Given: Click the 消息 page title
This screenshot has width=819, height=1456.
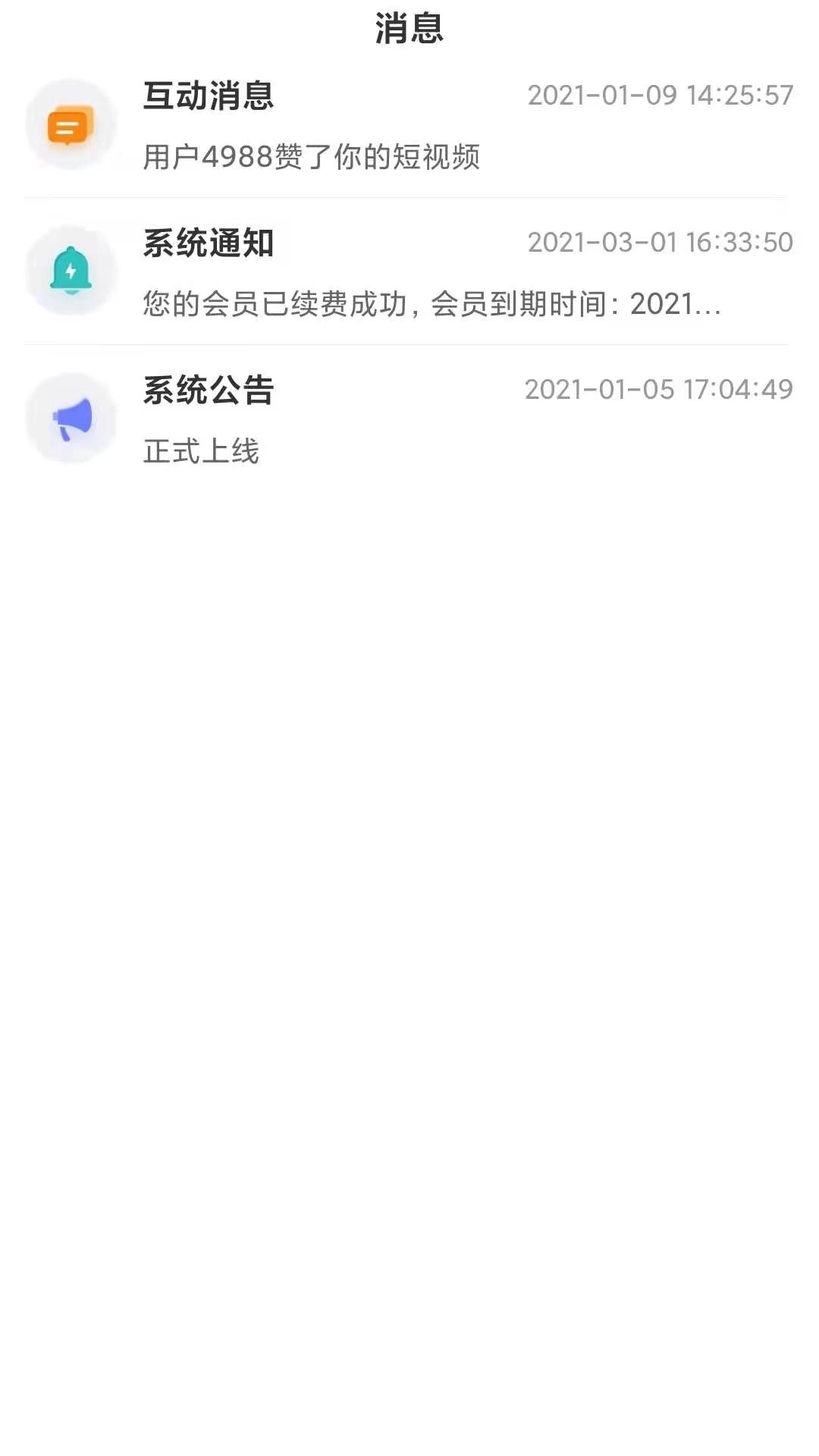Looking at the screenshot, I should click(409, 26).
